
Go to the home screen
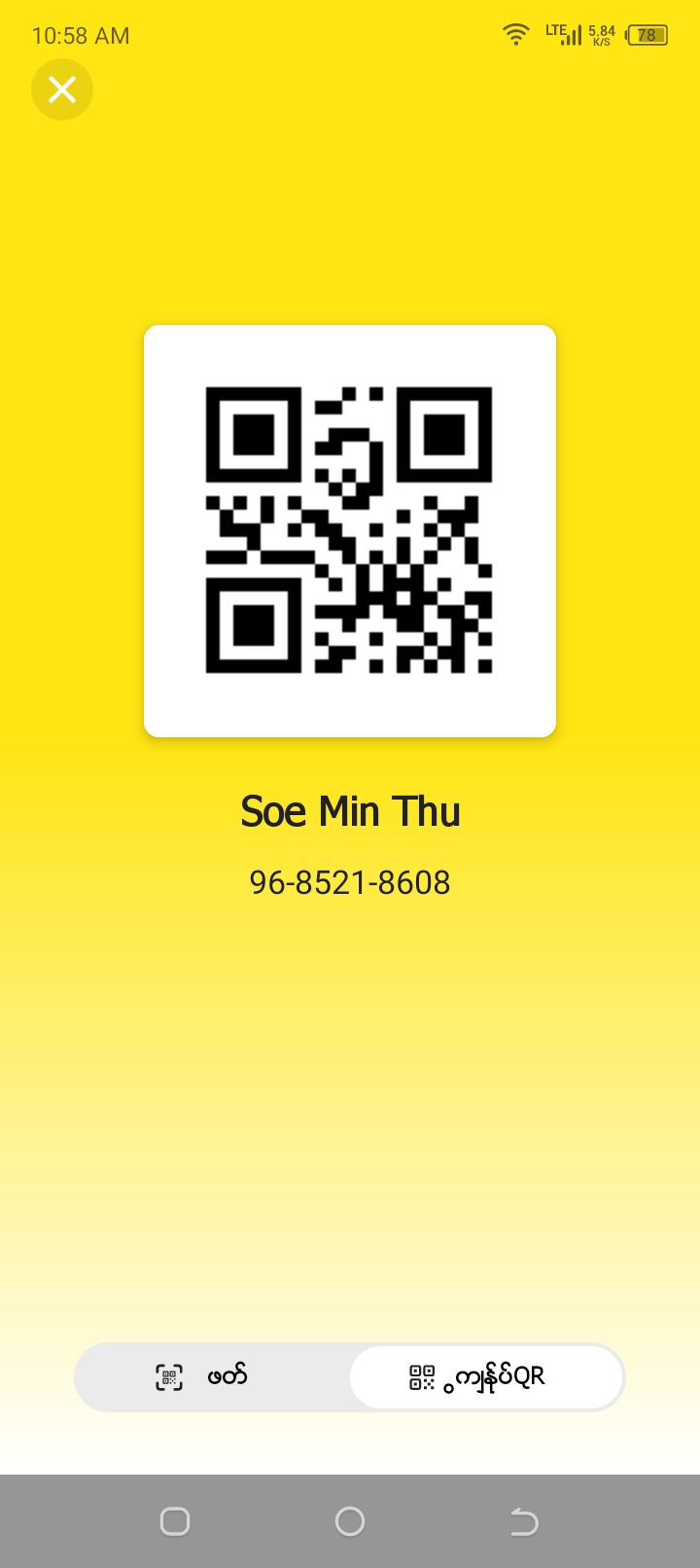[350, 1521]
